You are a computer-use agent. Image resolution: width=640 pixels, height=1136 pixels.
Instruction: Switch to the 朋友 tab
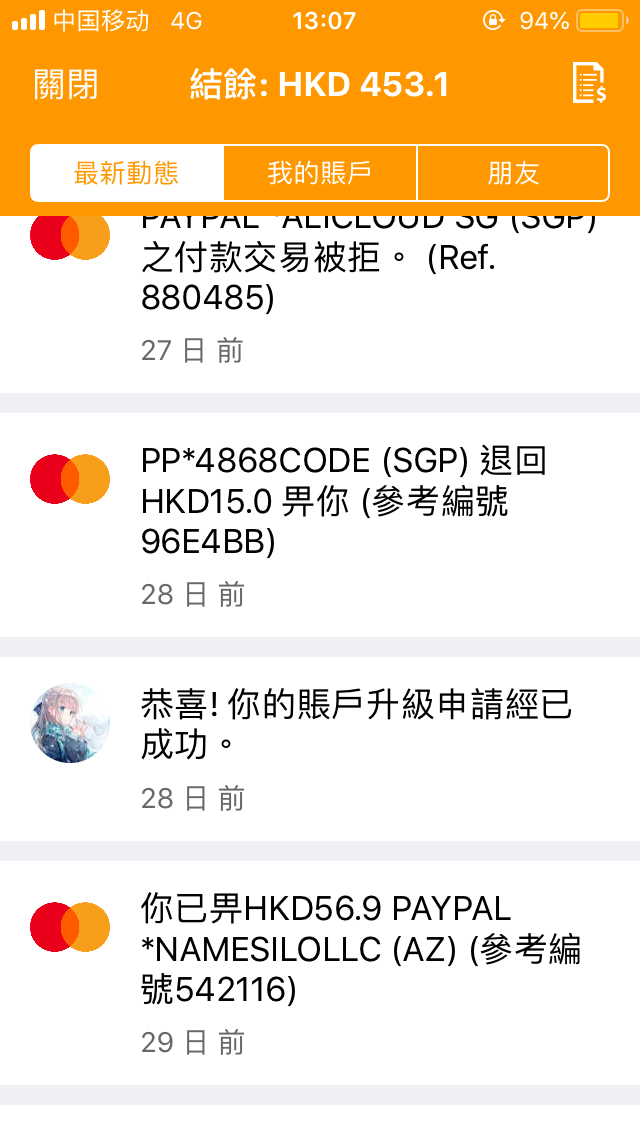[513, 173]
